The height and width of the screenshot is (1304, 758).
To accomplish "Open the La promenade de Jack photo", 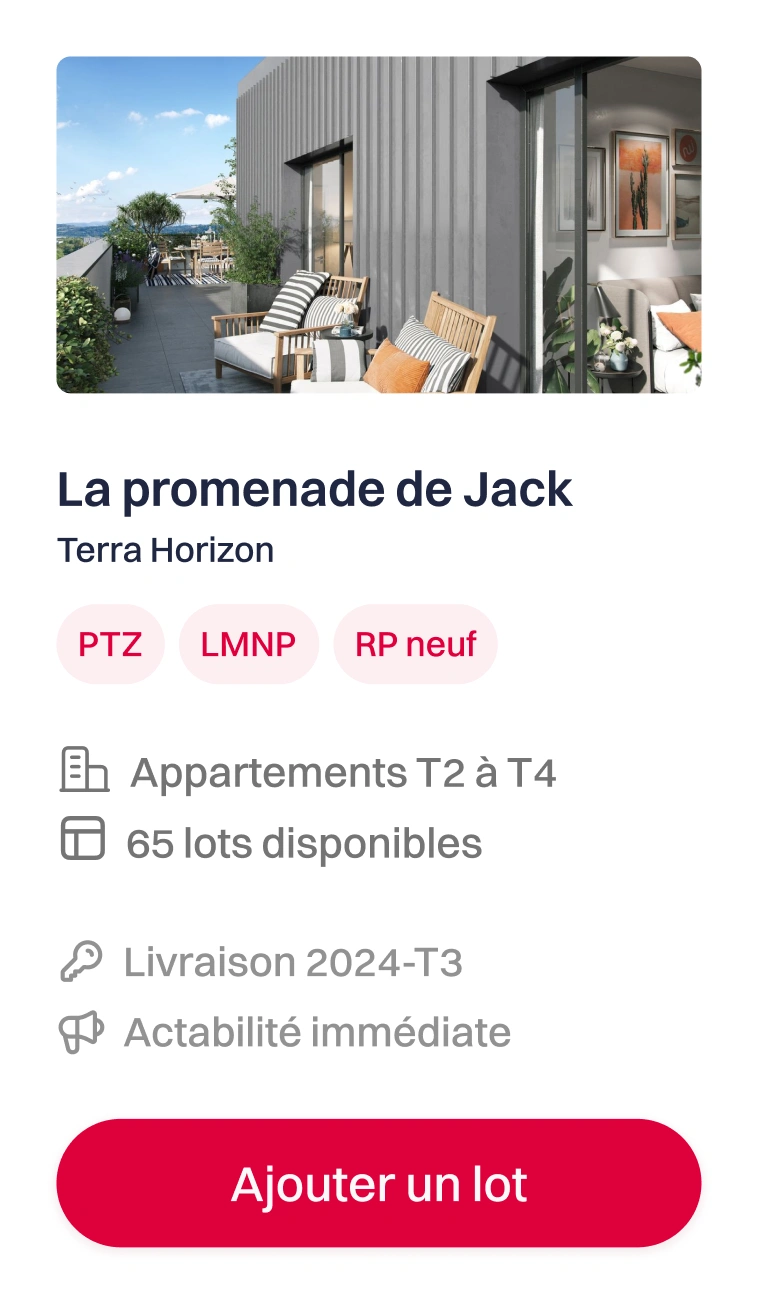I will pos(379,225).
